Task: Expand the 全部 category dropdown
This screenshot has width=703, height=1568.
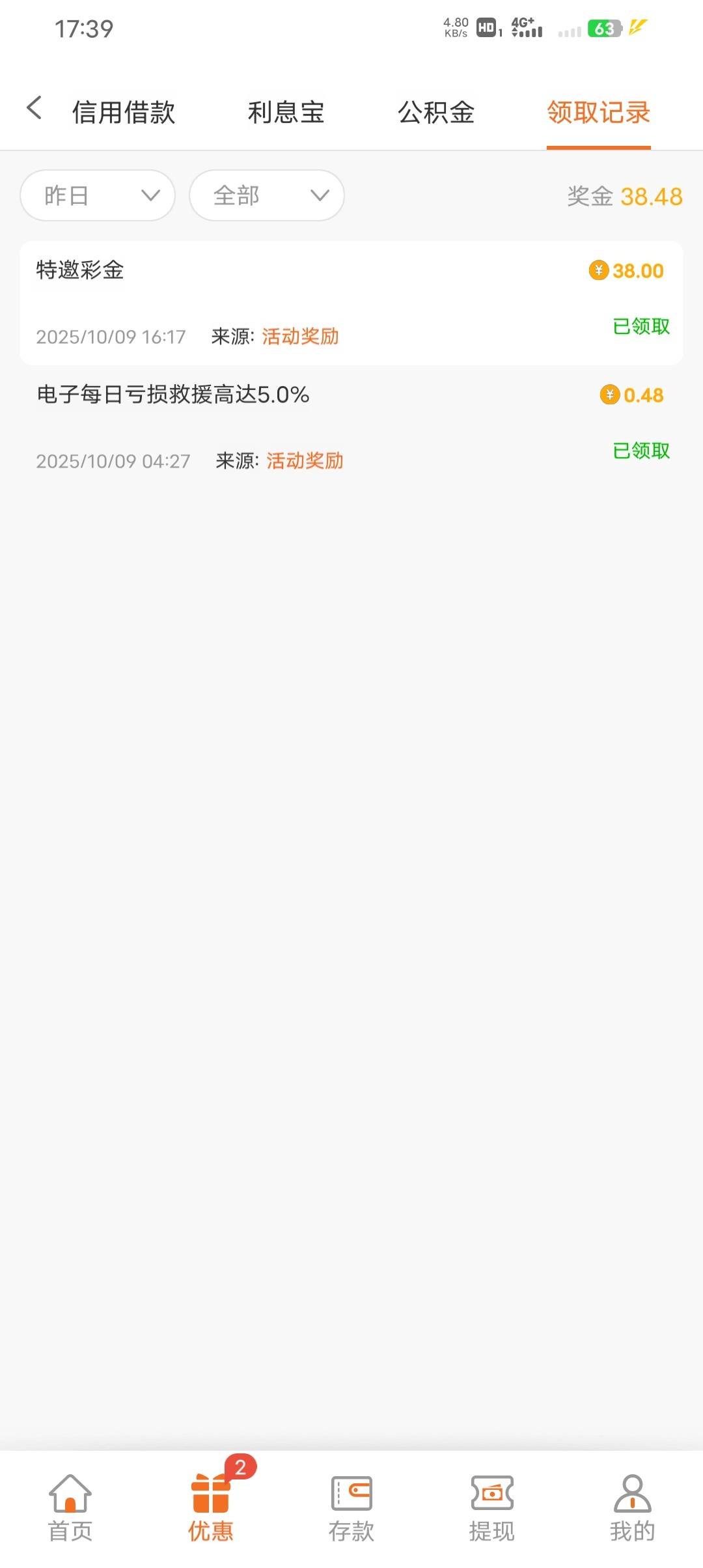Action: click(266, 195)
